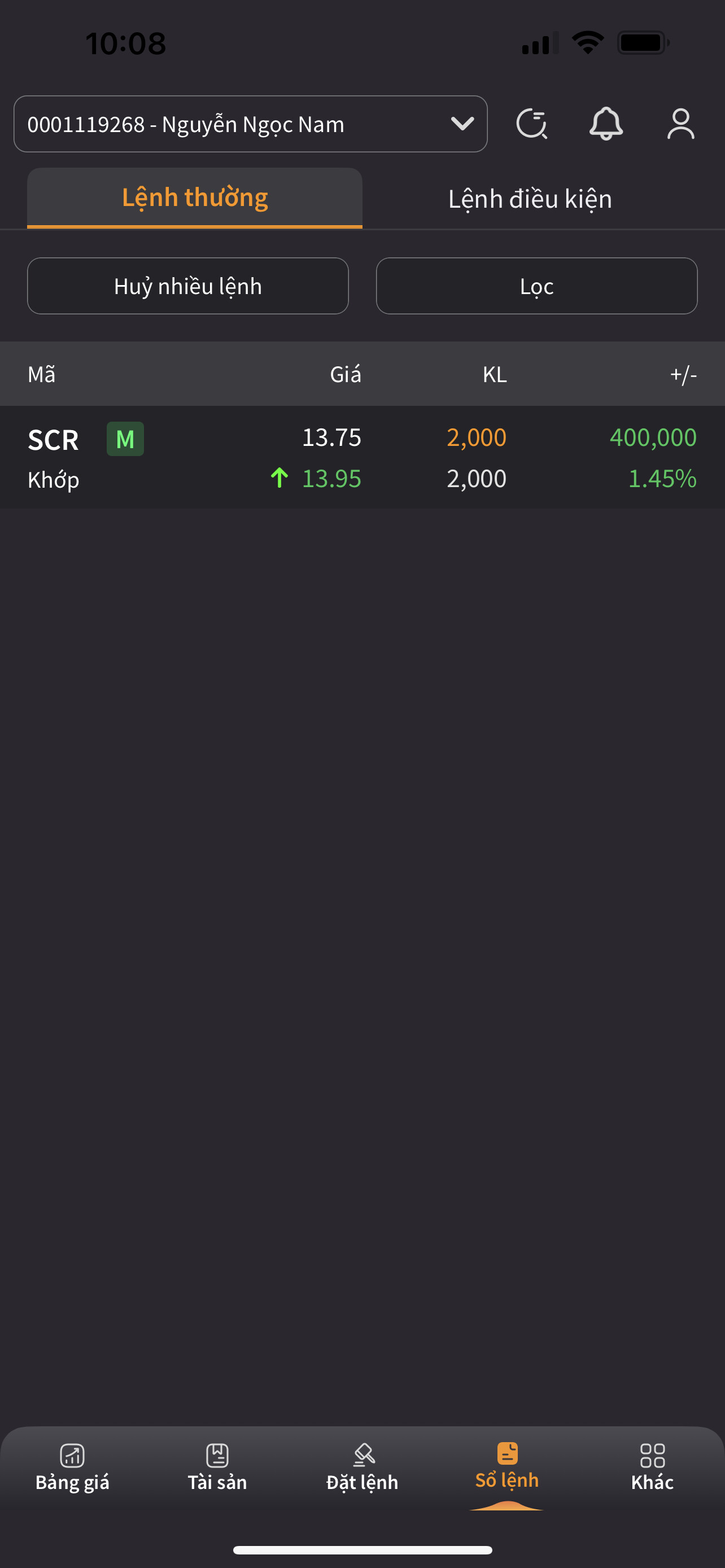
Task: Open the notifications bell
Action: pos(606,124)
